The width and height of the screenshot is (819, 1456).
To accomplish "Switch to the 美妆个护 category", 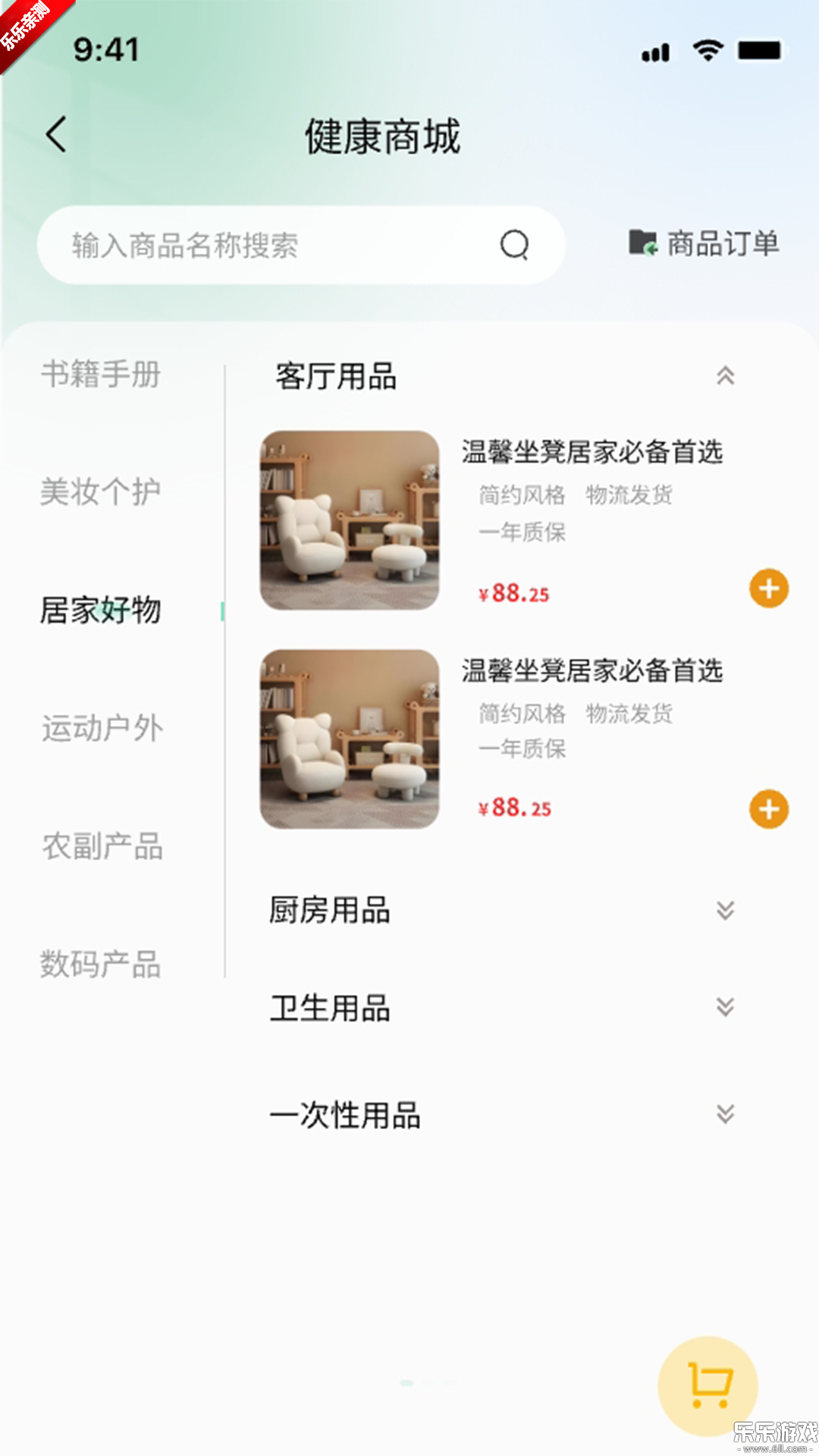I will [101, 491].
